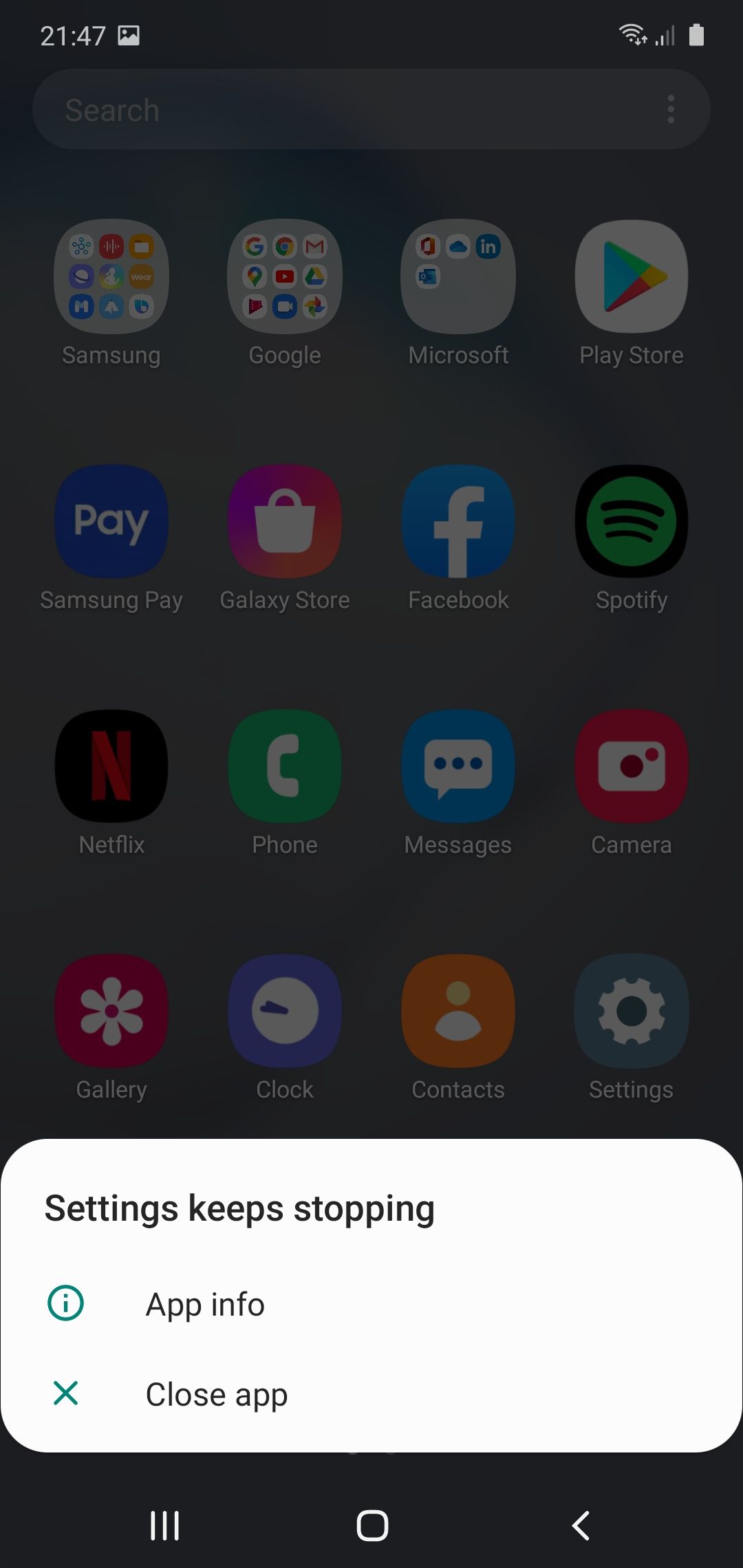
Task: Return to the home screen
Action: 372,1525
